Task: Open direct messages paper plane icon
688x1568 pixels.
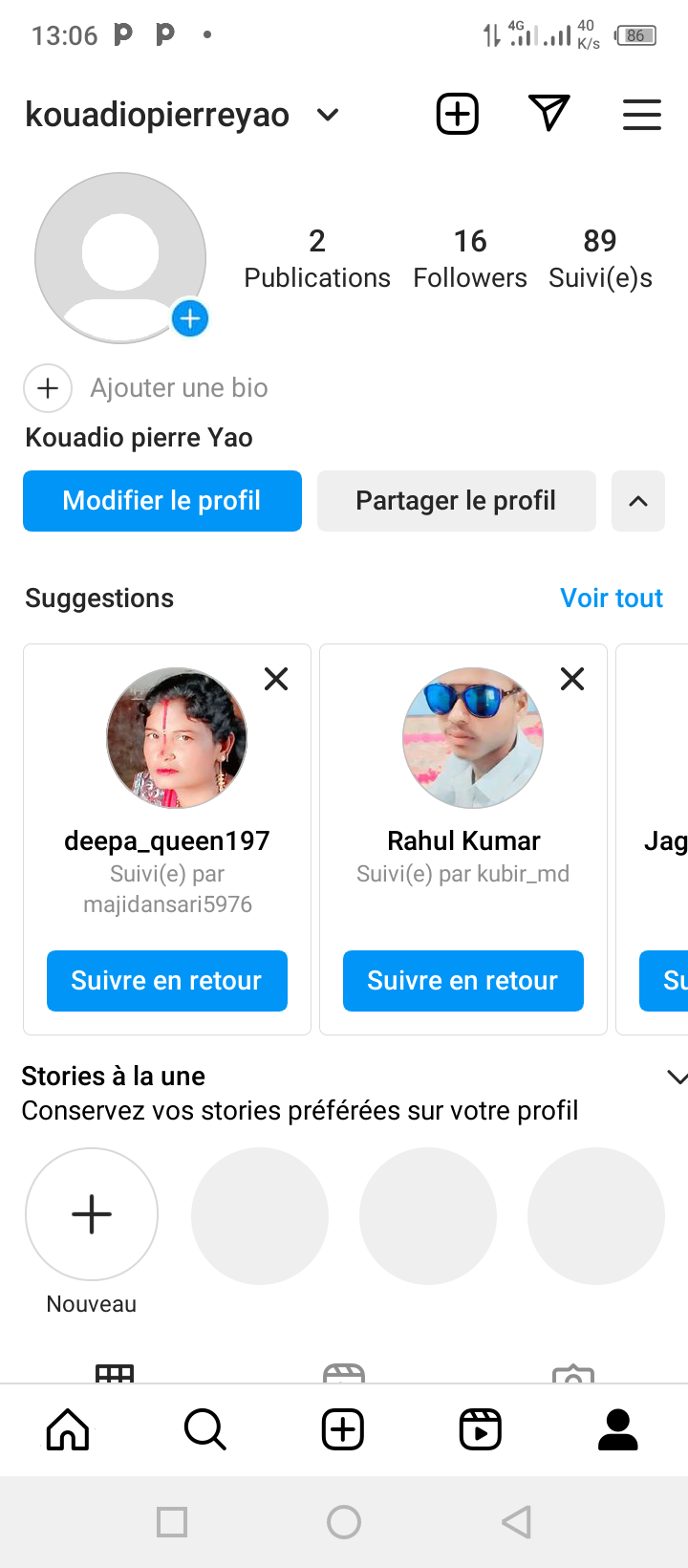Action: click(x=549, y=114)
